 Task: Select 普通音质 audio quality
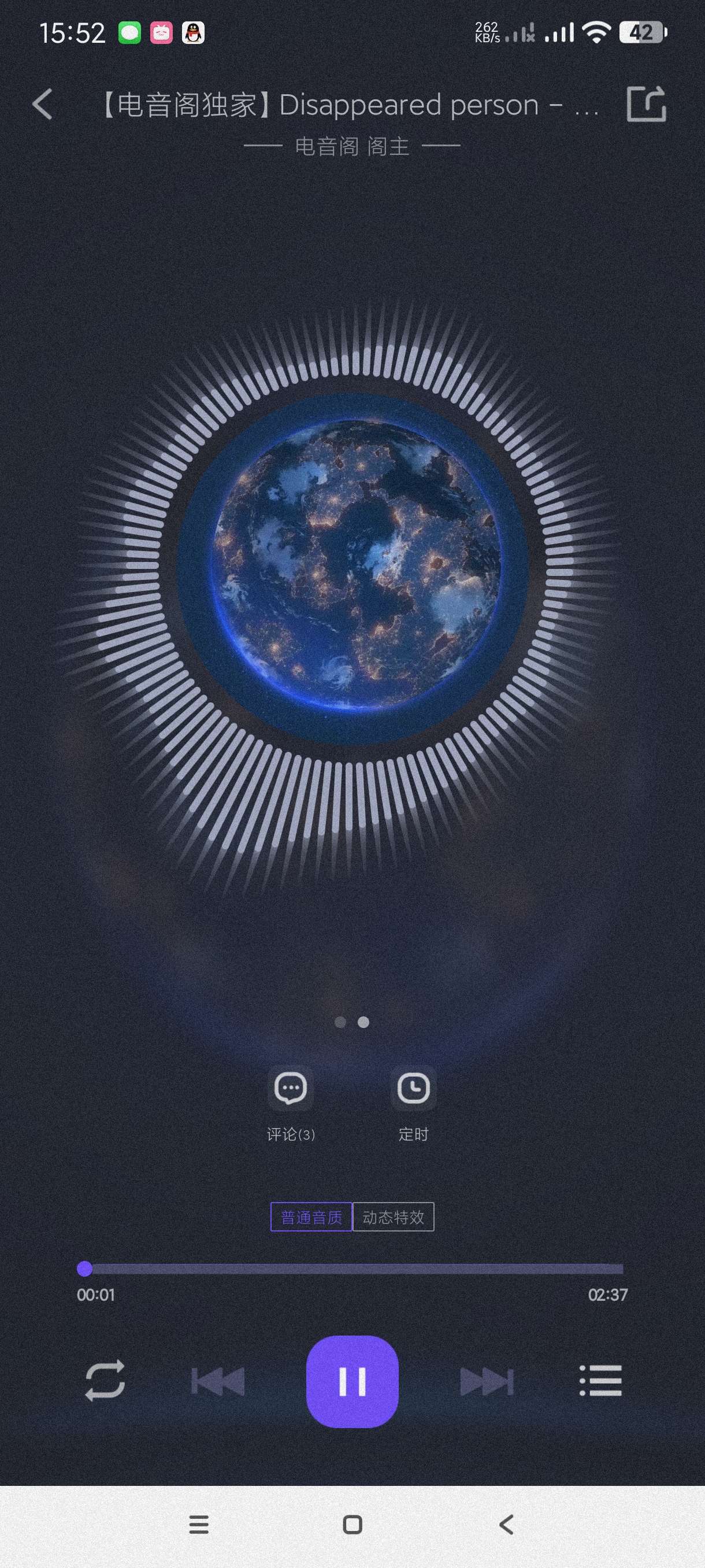[x=311, y=1218]
